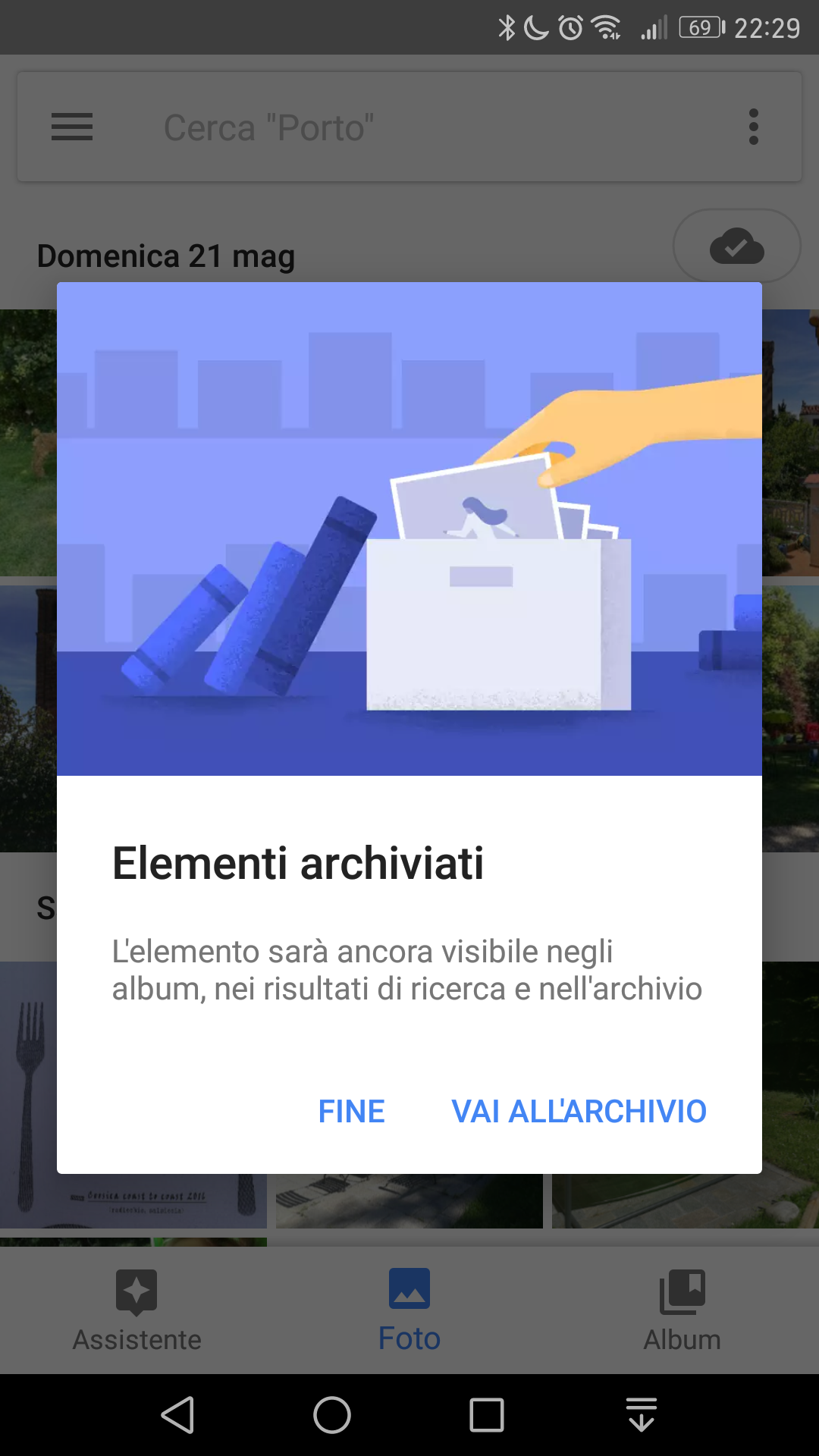Dismiss the dialog with FINE
Screen dimensions: 819x1456
pos(351,1111)
